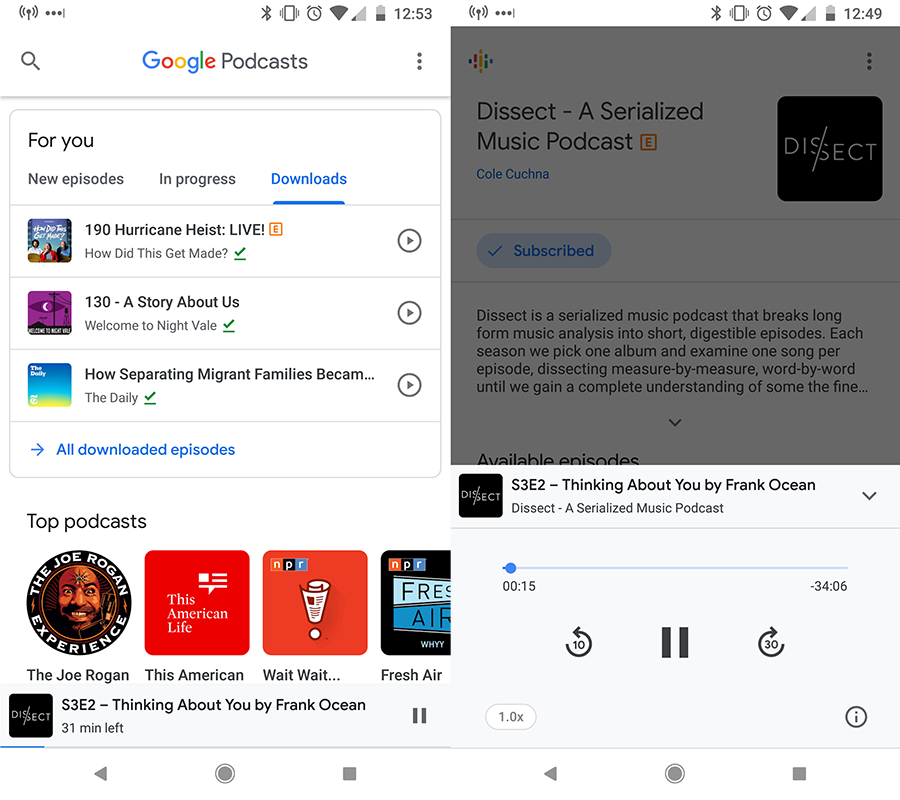Open search in Google Podcasts

coord(30,61)
